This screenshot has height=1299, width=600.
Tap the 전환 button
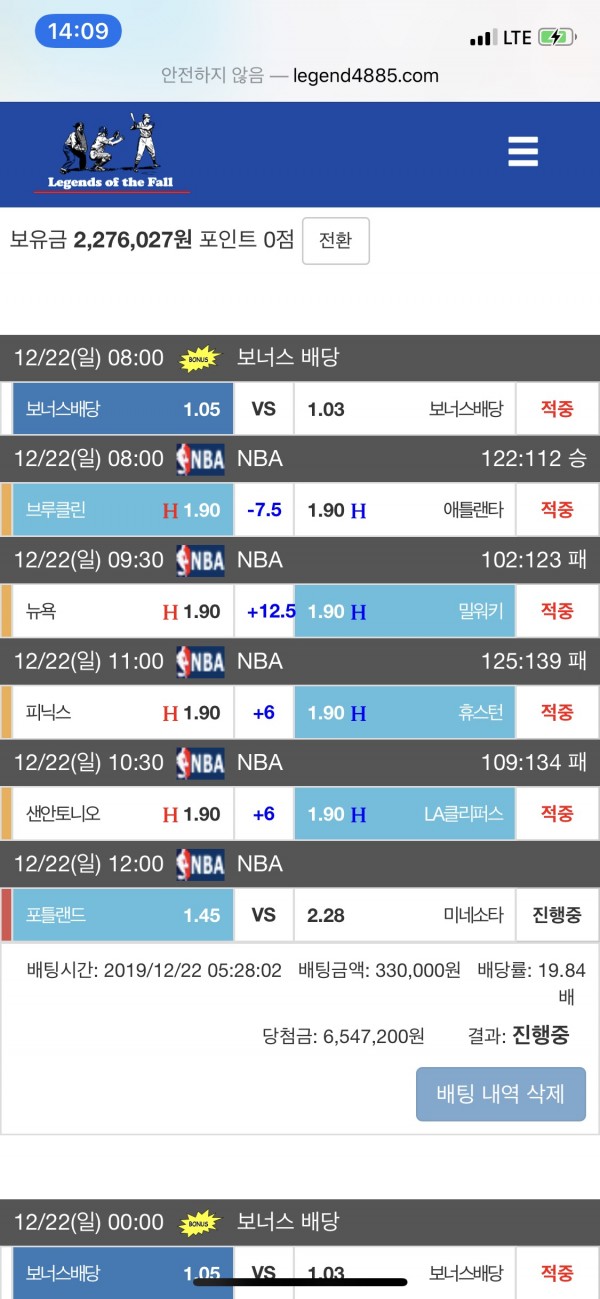coord(336,241)
